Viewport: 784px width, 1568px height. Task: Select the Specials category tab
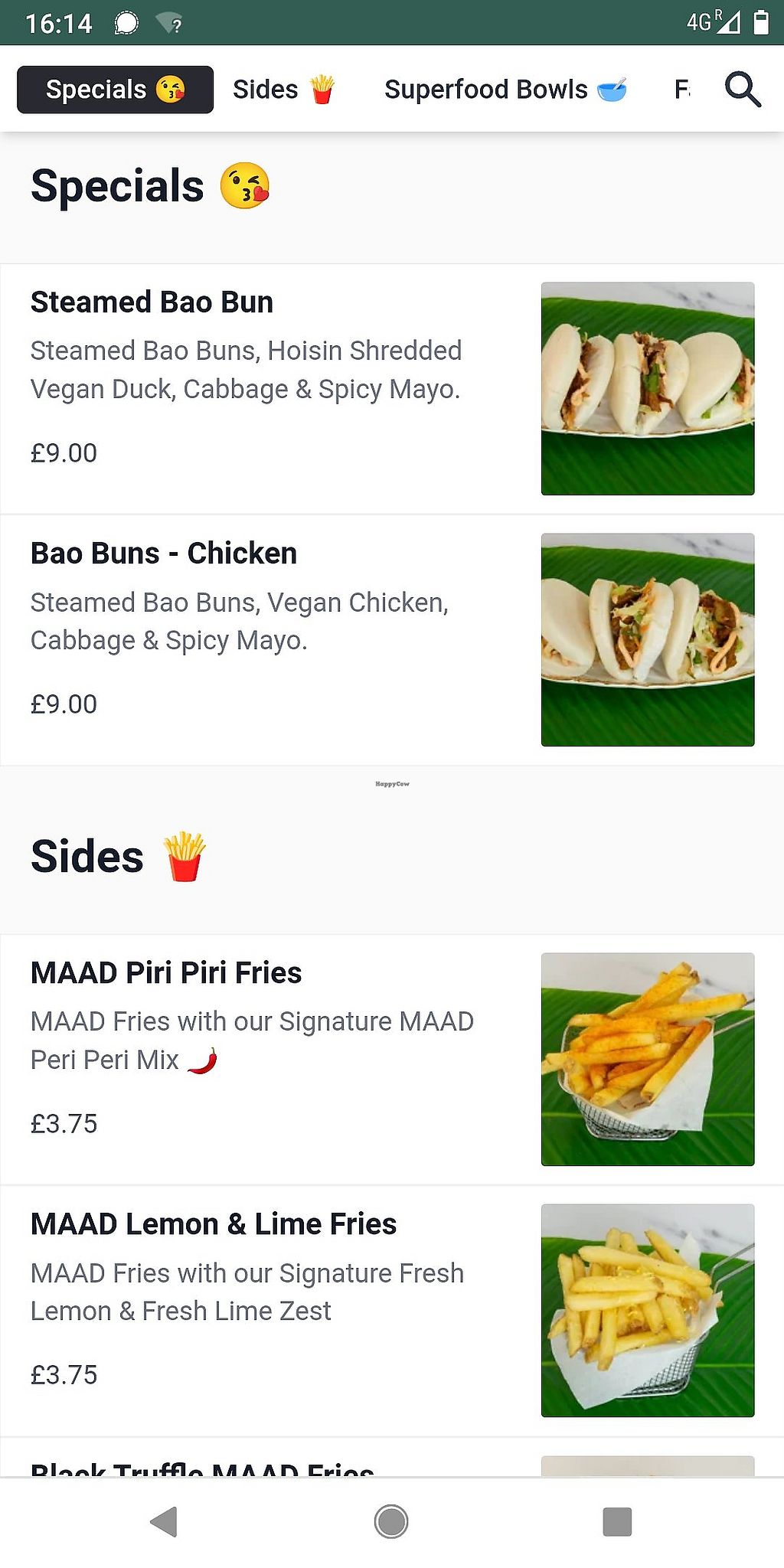(115, 90)
